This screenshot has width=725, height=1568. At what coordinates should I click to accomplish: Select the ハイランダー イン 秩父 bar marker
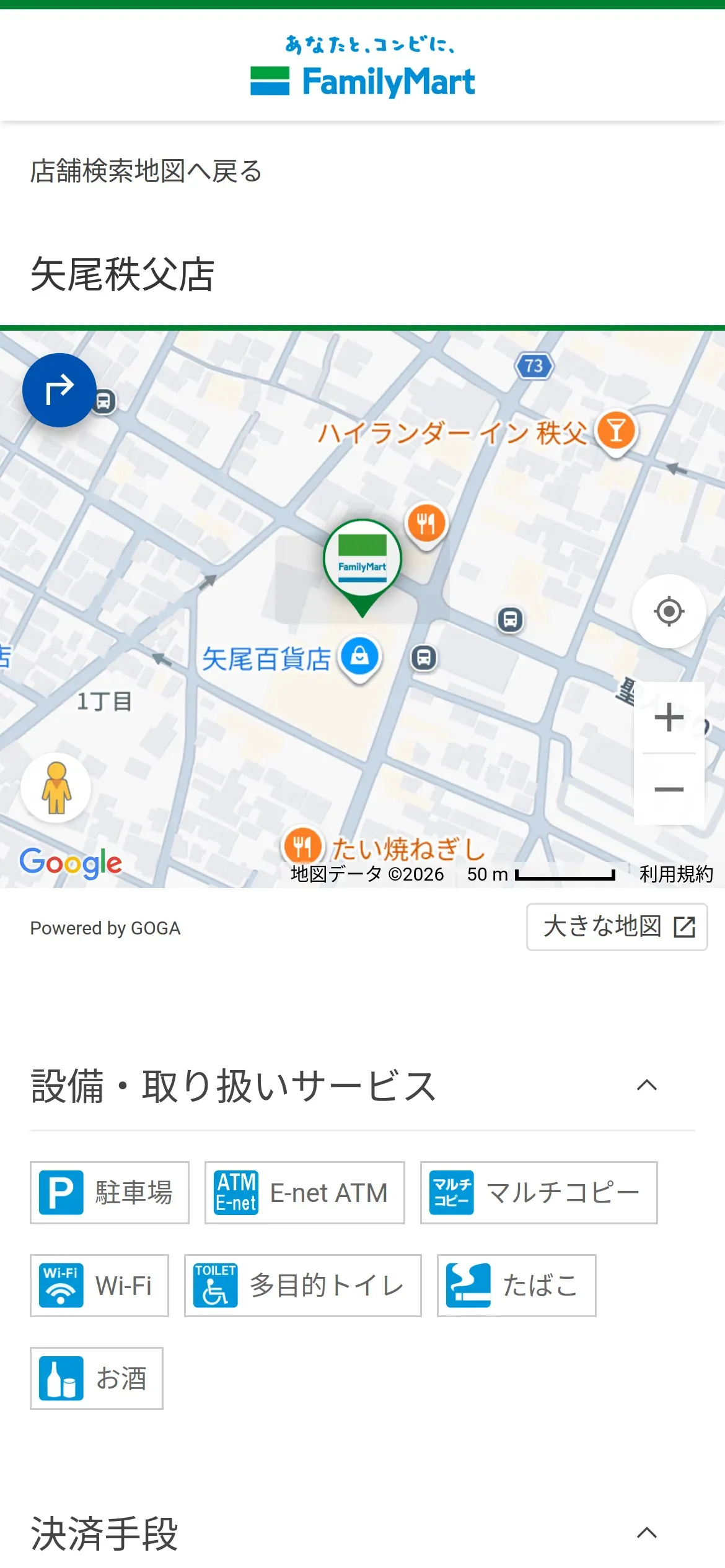click(x=616, y=430)
